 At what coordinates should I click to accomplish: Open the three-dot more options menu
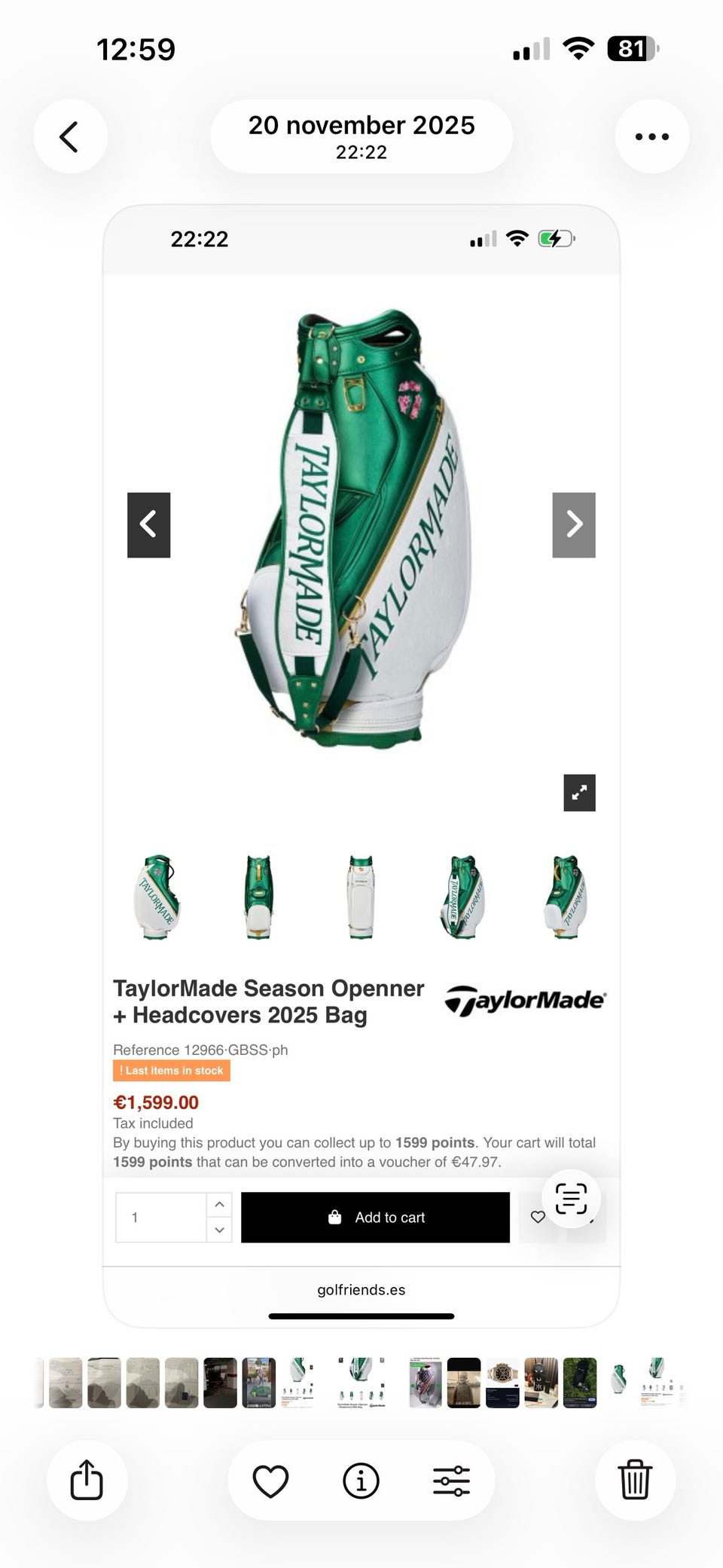(651, 136)
